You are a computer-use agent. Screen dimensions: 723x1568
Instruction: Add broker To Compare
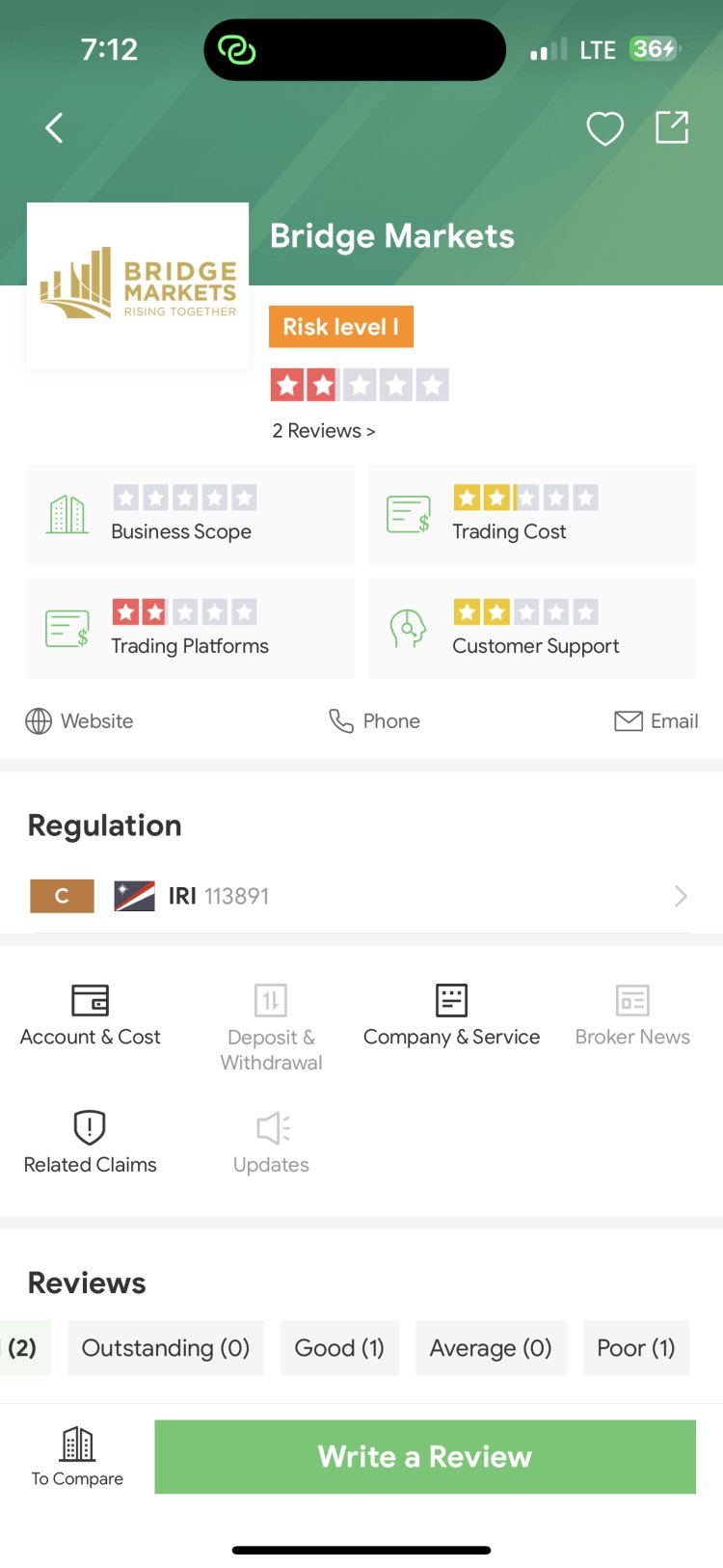77,1456
